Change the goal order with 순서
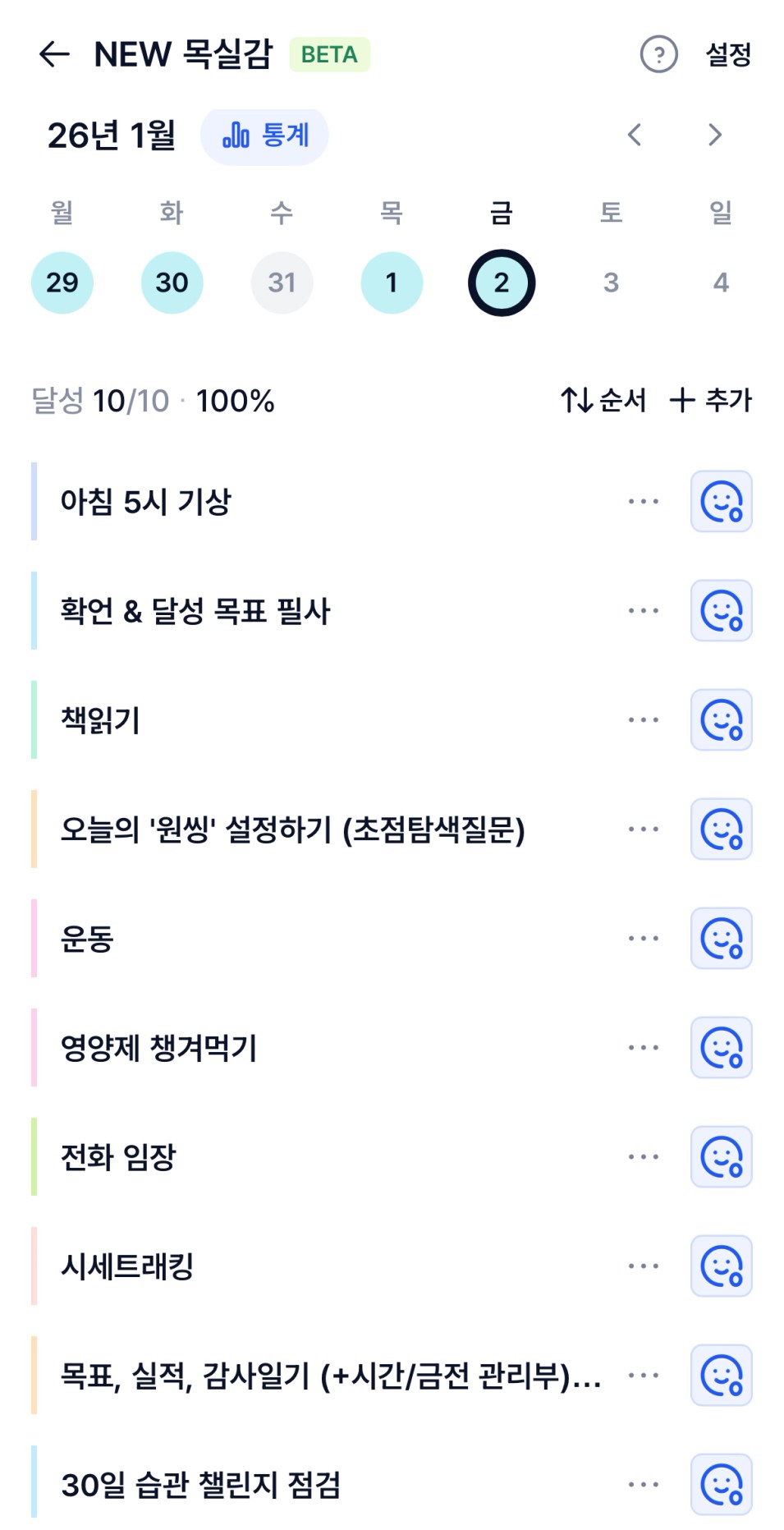 603,401
